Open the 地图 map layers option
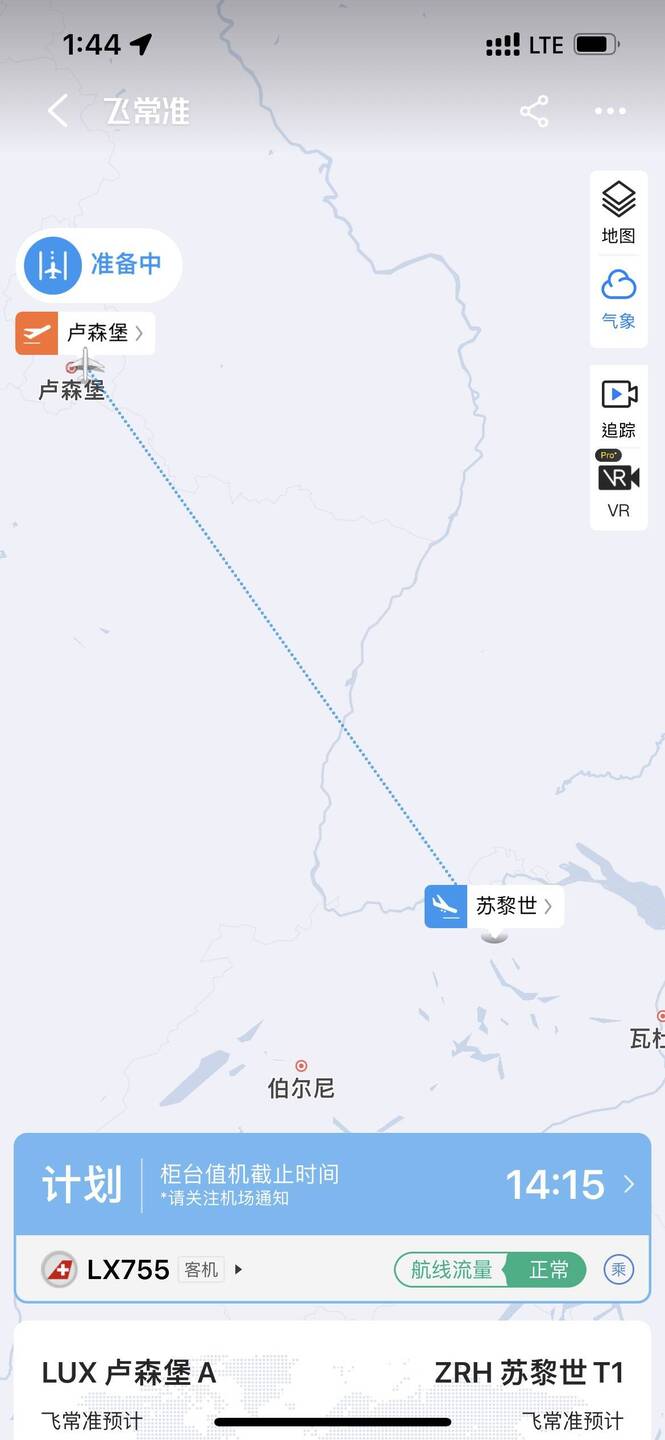 (618, 213)
